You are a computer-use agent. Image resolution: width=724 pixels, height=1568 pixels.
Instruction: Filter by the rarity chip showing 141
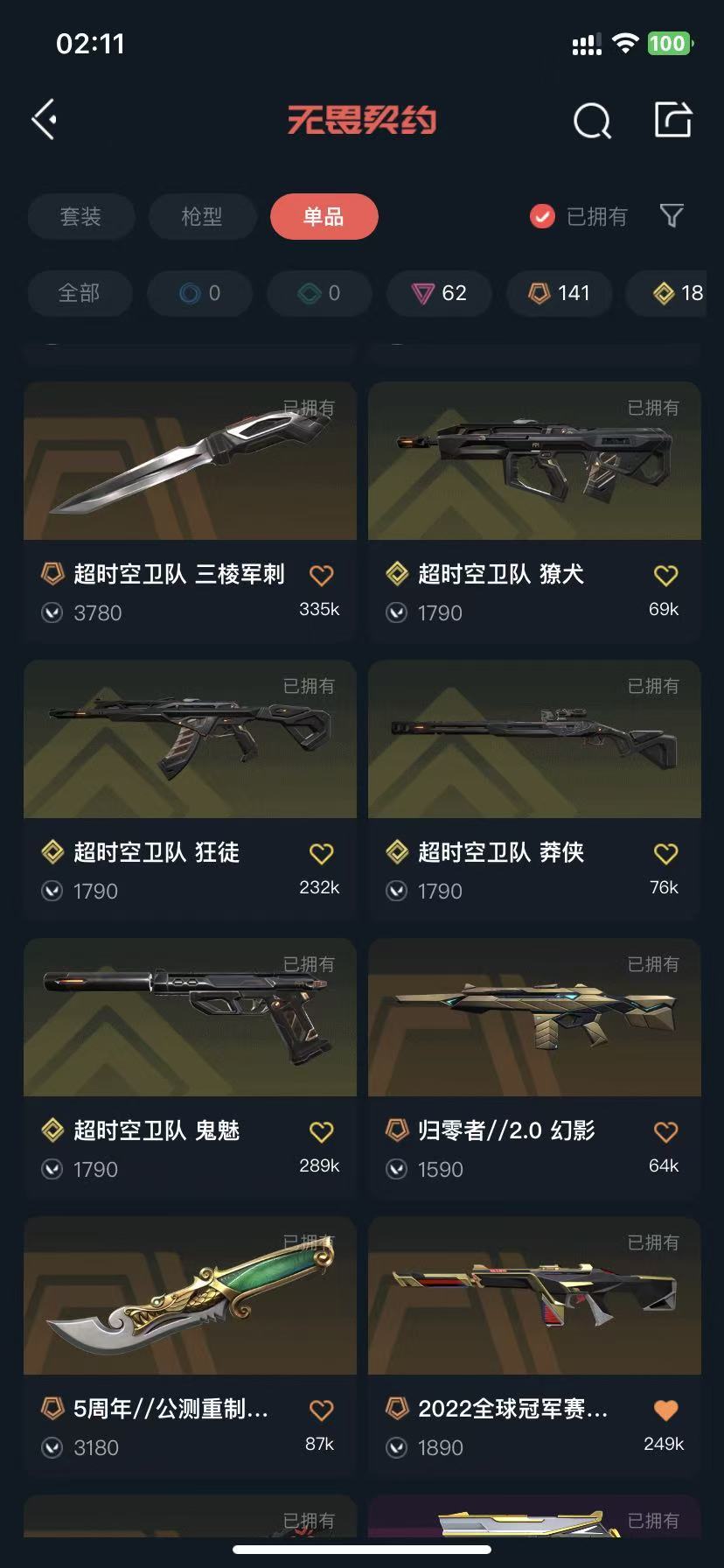(559, 293)
